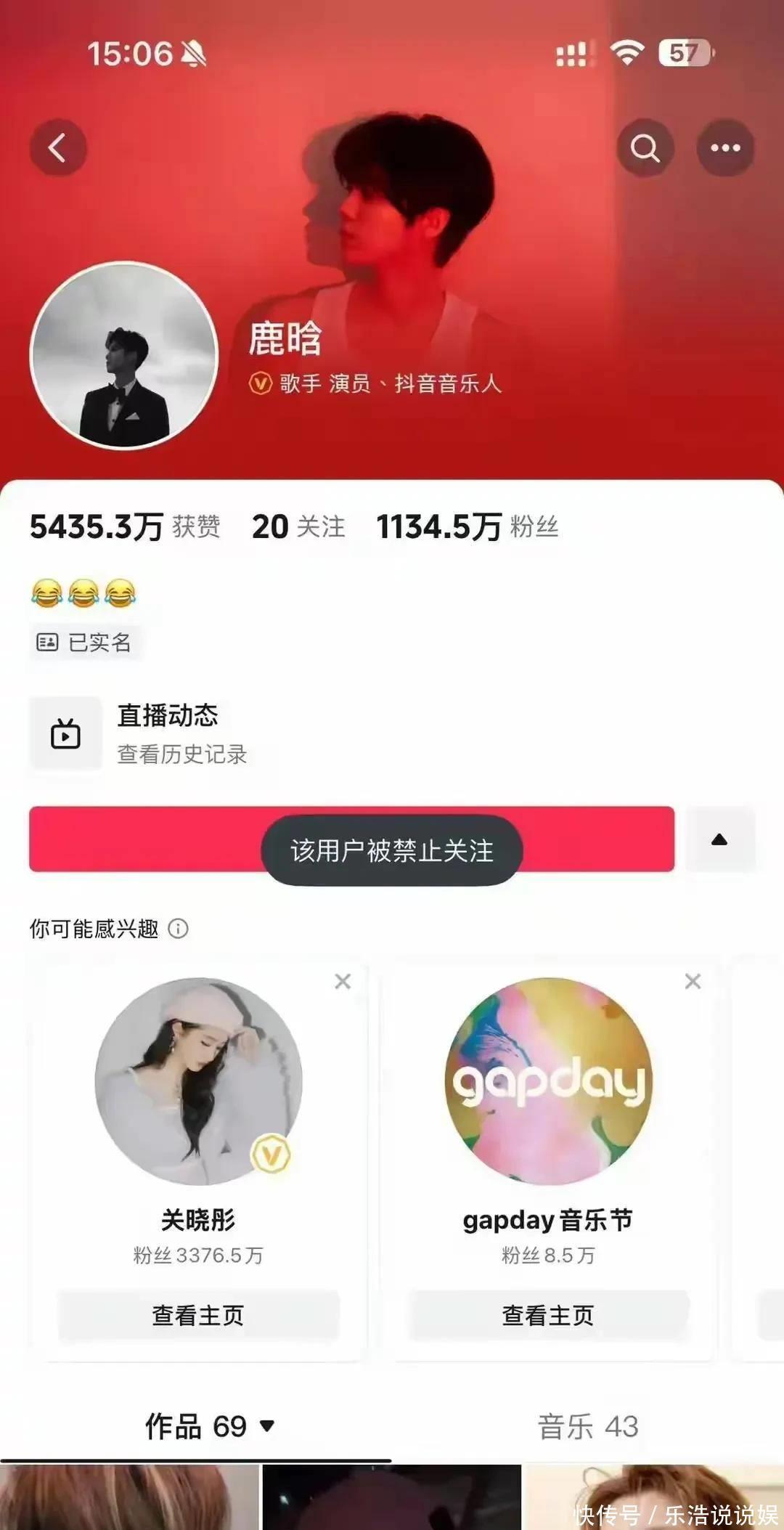Switch to the 音乐 43 tab
Image resolution: width=784 pixels, height=1530 pixels.
tap(587, 1426)
